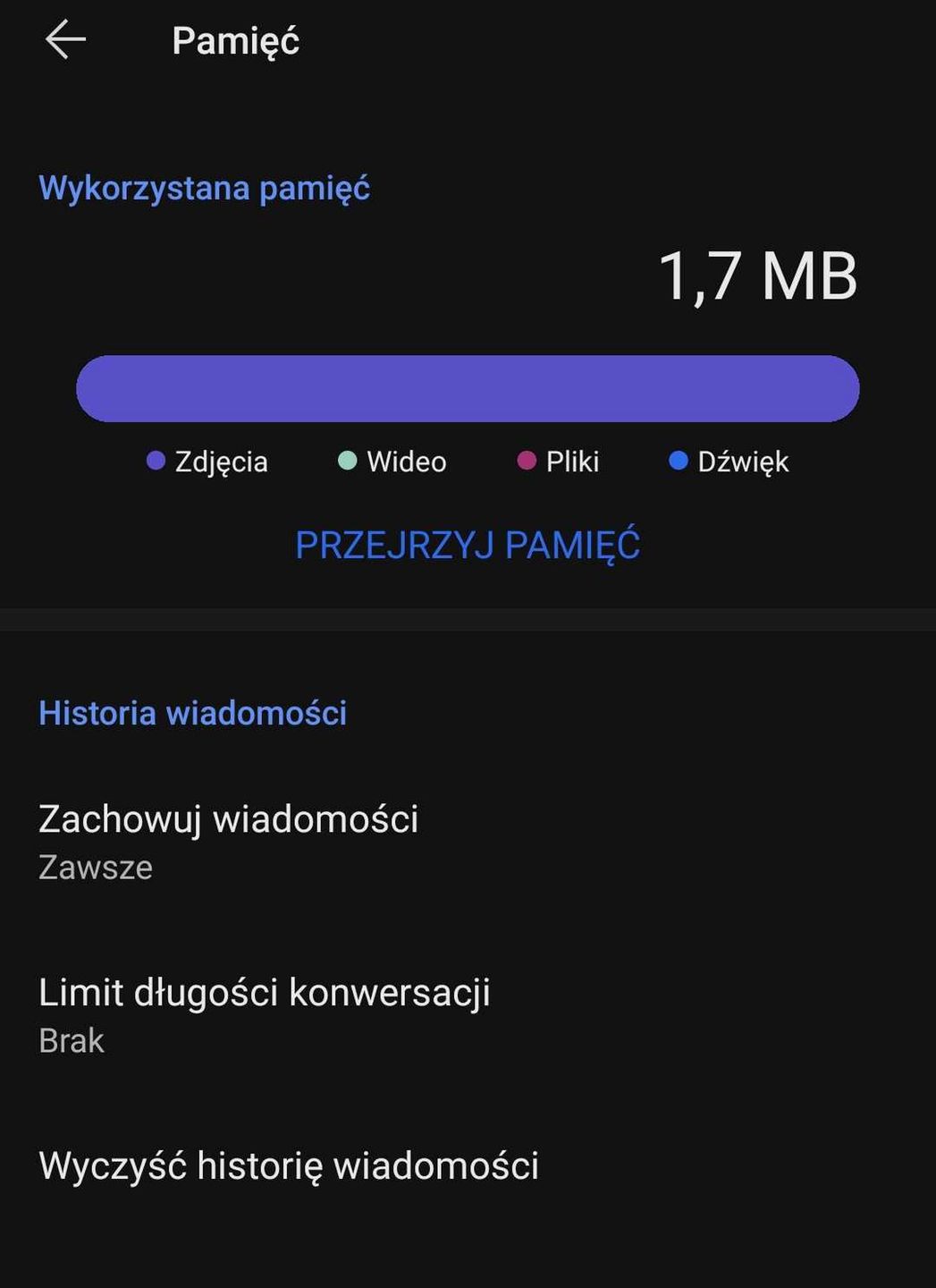
Task: Select the Pliki category entry
Action: (574, 462)
